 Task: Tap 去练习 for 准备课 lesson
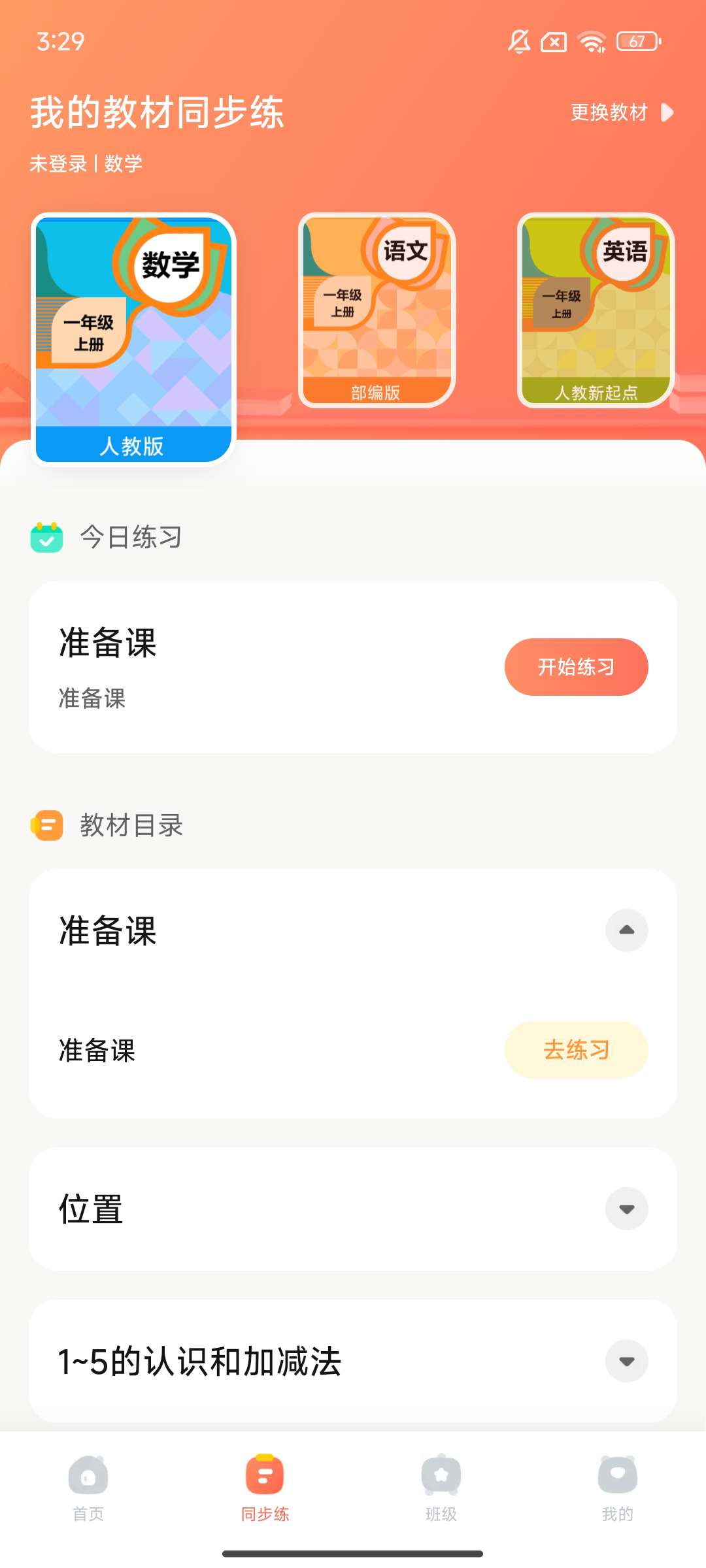click(576, 1050)
